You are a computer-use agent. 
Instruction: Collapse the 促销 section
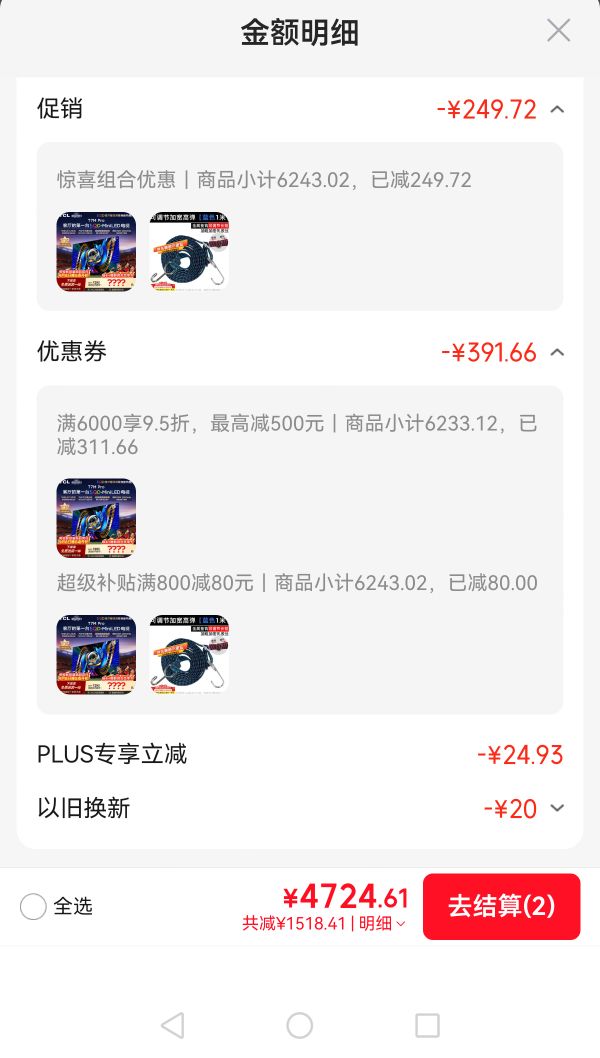557,109
